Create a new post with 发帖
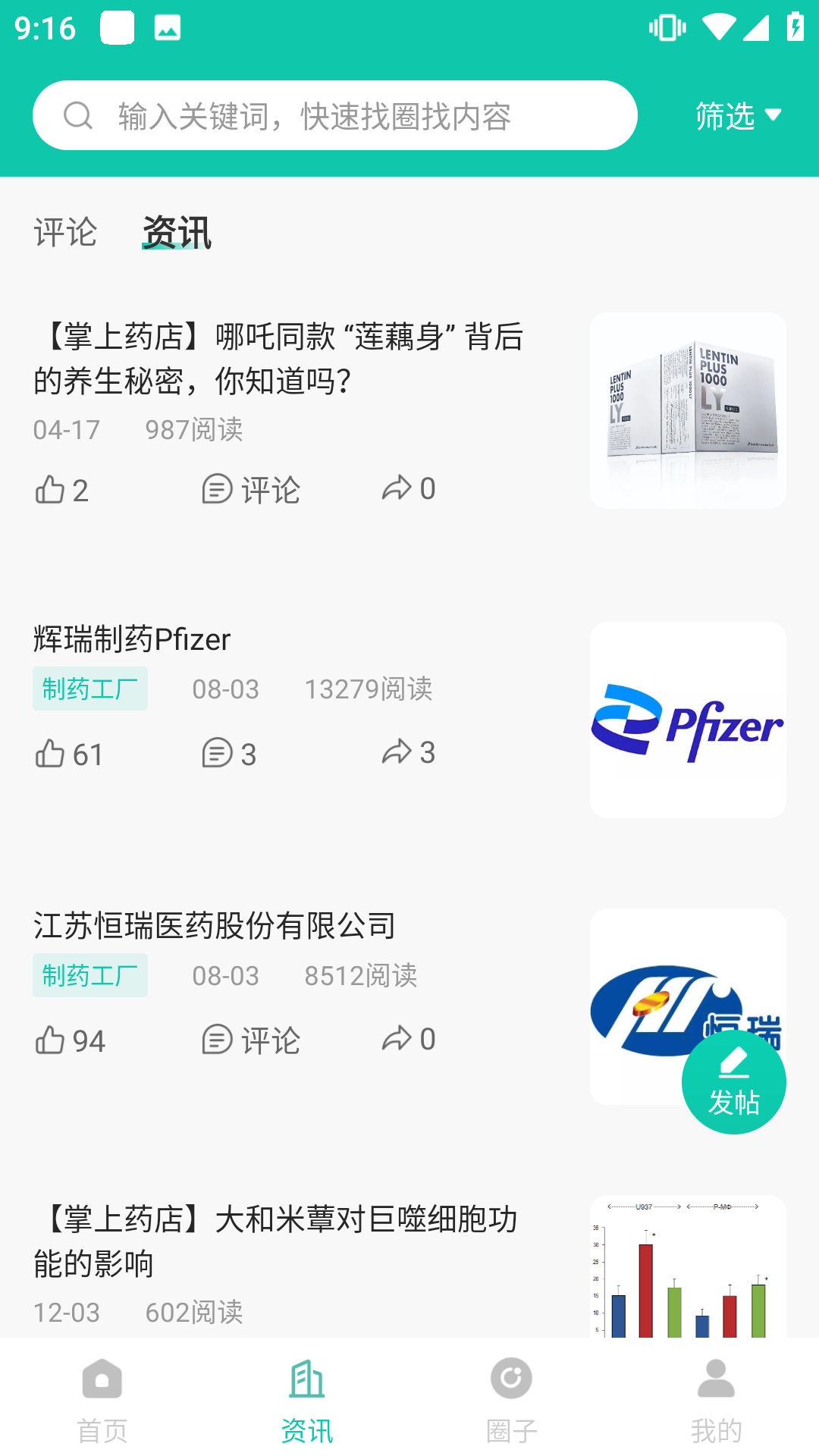Image resolution: width=819 pixels, height=1456 pixels. (x=733, y=1081)
